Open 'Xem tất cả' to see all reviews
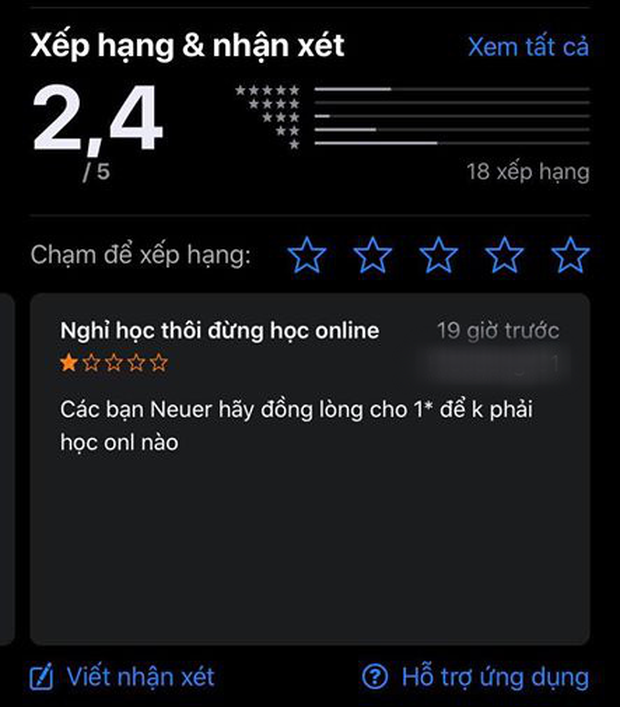Screen dimensions: 620x707 point(528,47)
